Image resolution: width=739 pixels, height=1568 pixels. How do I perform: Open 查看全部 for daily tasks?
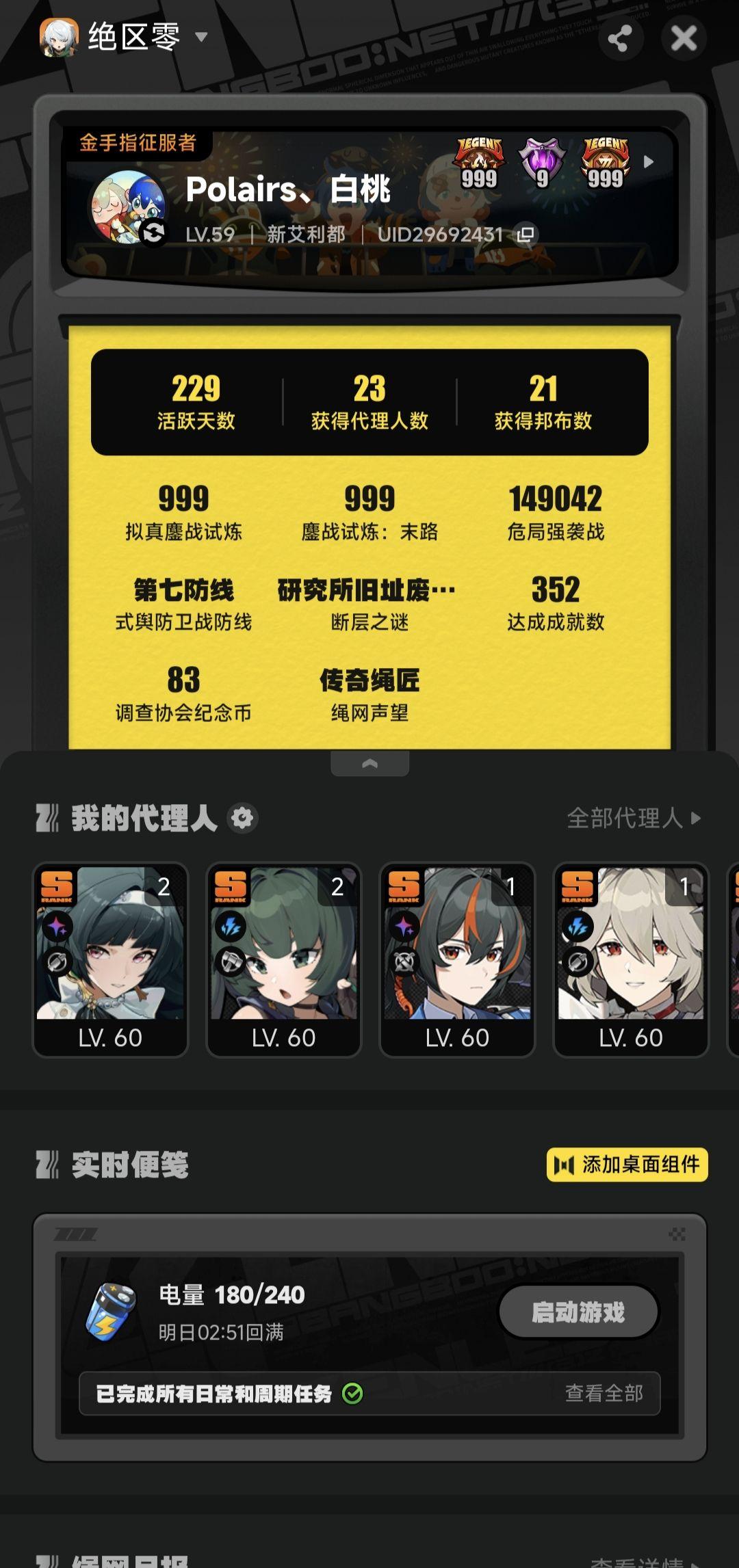tap(604, 1394)
